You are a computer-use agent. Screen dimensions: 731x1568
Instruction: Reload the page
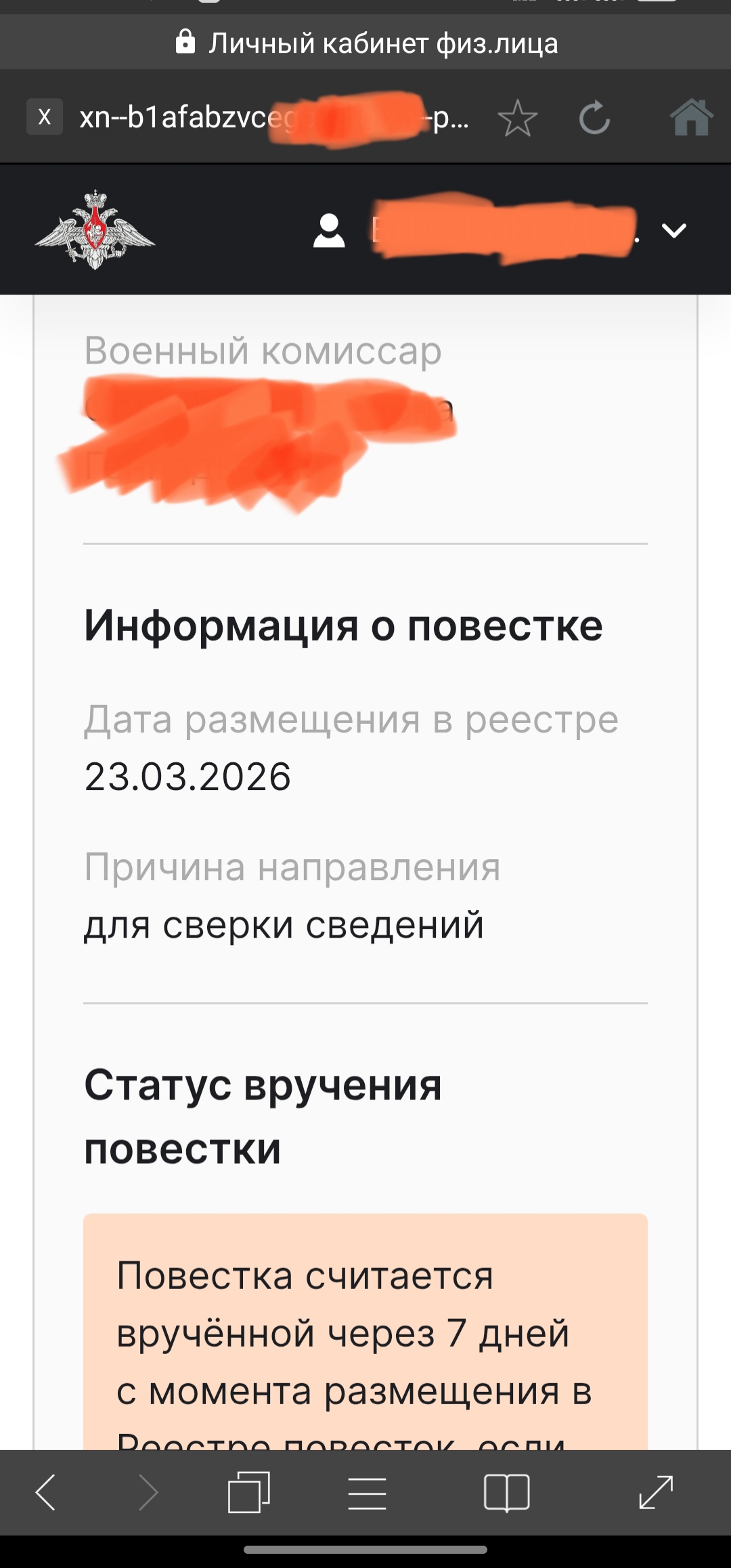pyautogui.click(x=594, y=118)
